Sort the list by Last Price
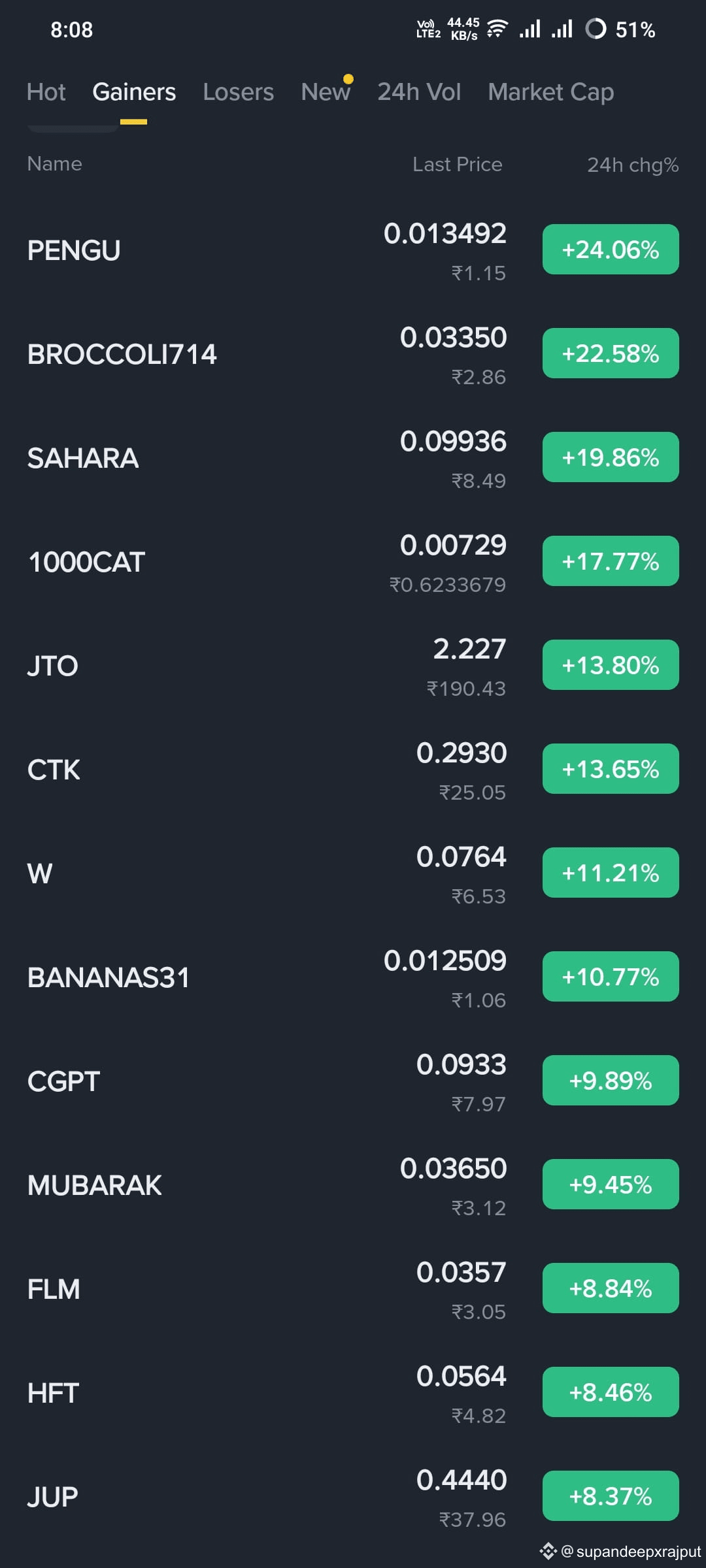 [458, 165]
